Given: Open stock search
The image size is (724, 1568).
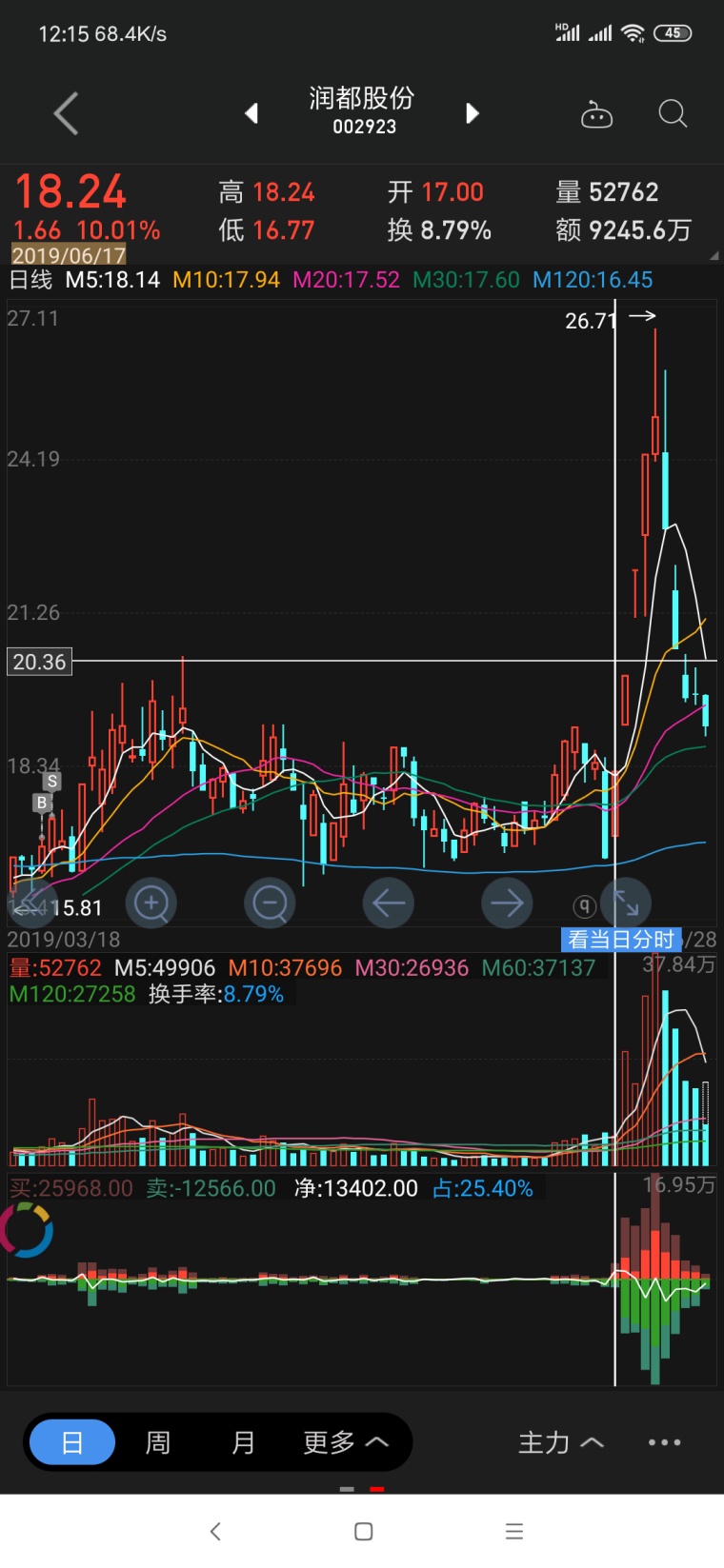Looking at the screenshot, I should click(673, 114).
